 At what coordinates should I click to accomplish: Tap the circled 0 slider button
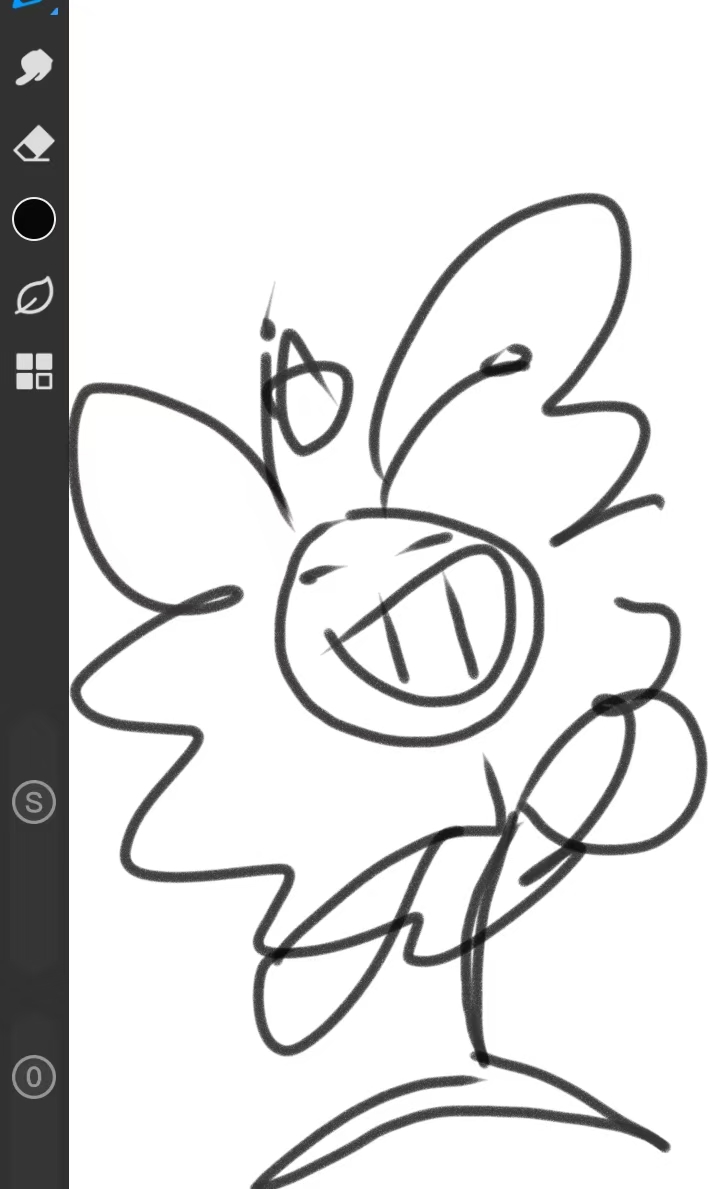click(33, 1077)
